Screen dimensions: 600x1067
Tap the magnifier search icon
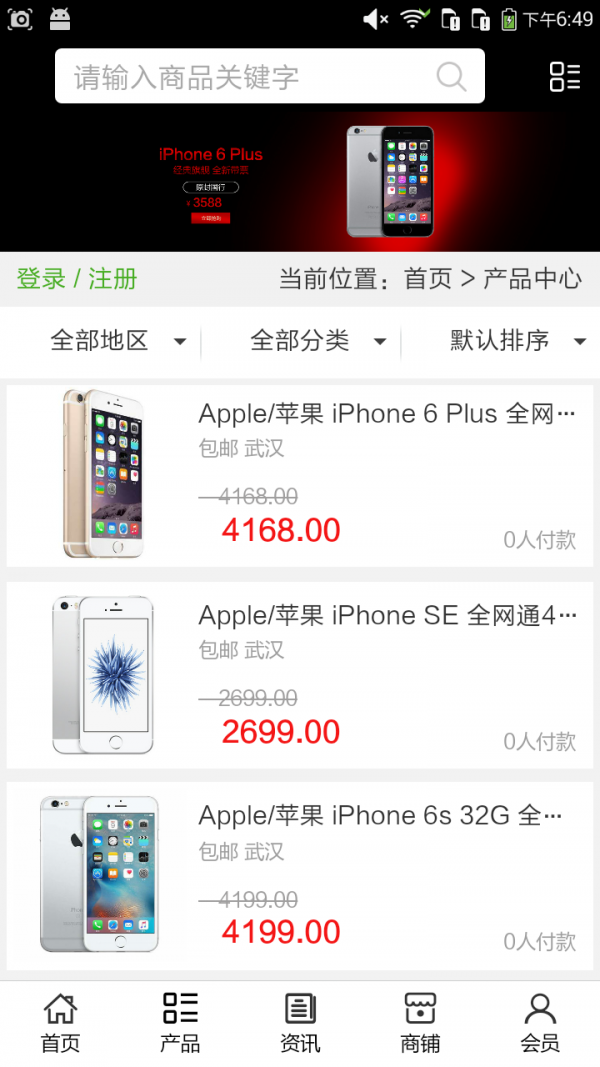451,77
